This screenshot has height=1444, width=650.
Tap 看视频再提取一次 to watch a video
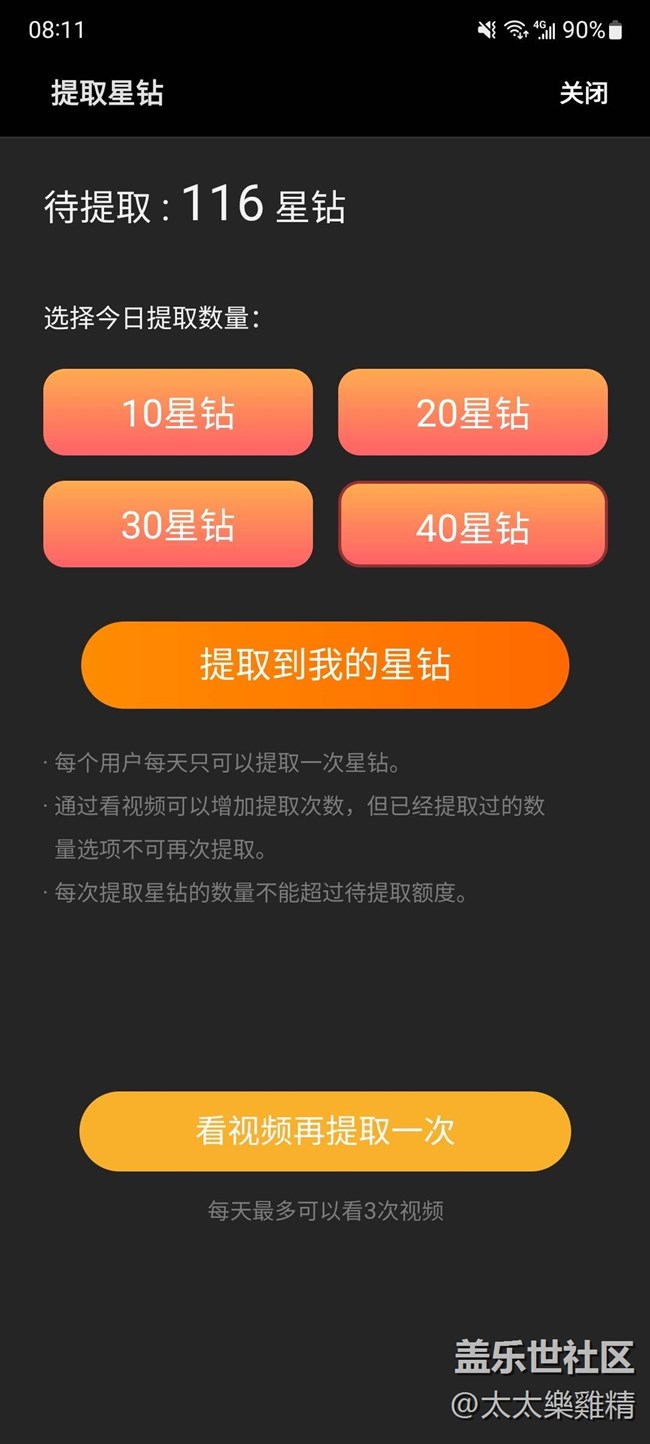tap(325, 1131)
